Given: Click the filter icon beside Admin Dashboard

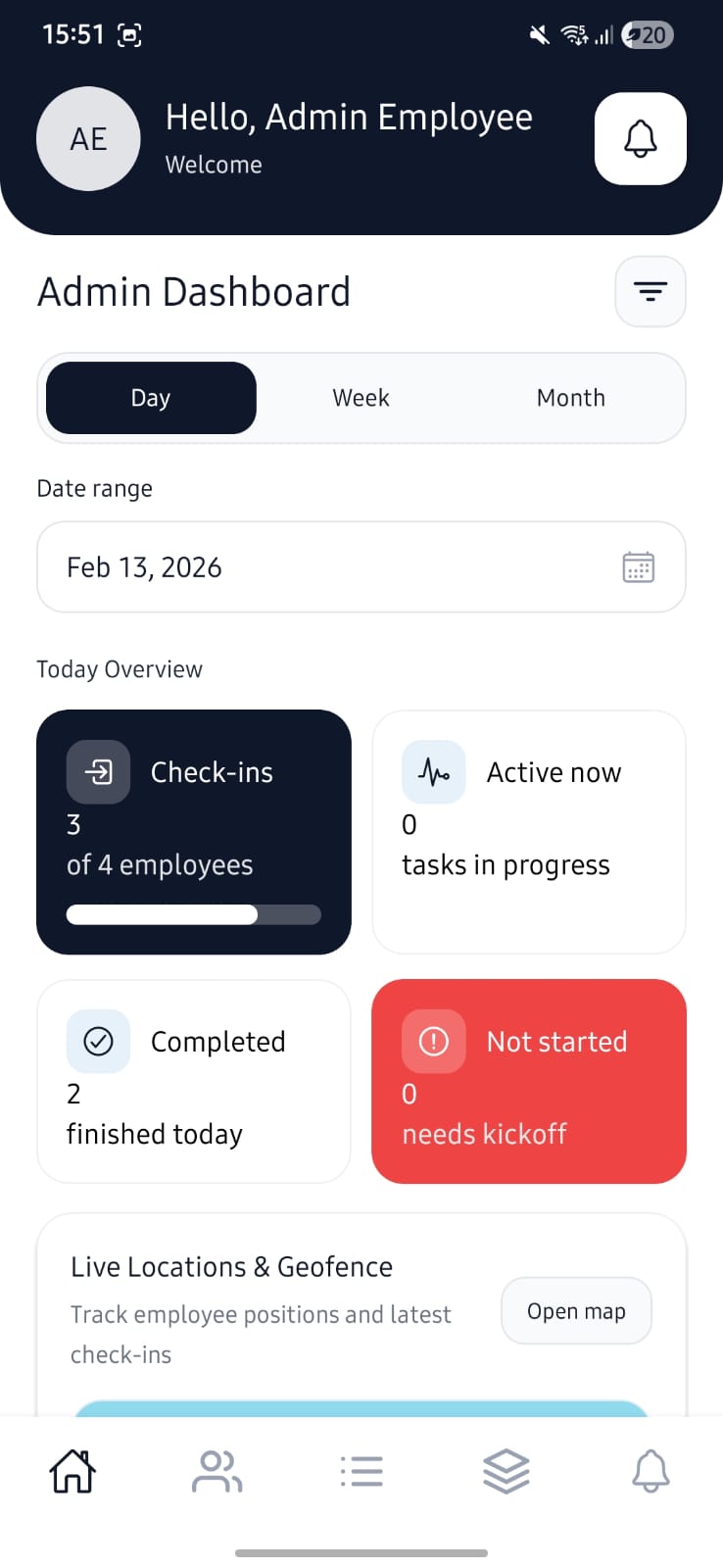Looking at the screenshot, I should [x=650, y=291].
